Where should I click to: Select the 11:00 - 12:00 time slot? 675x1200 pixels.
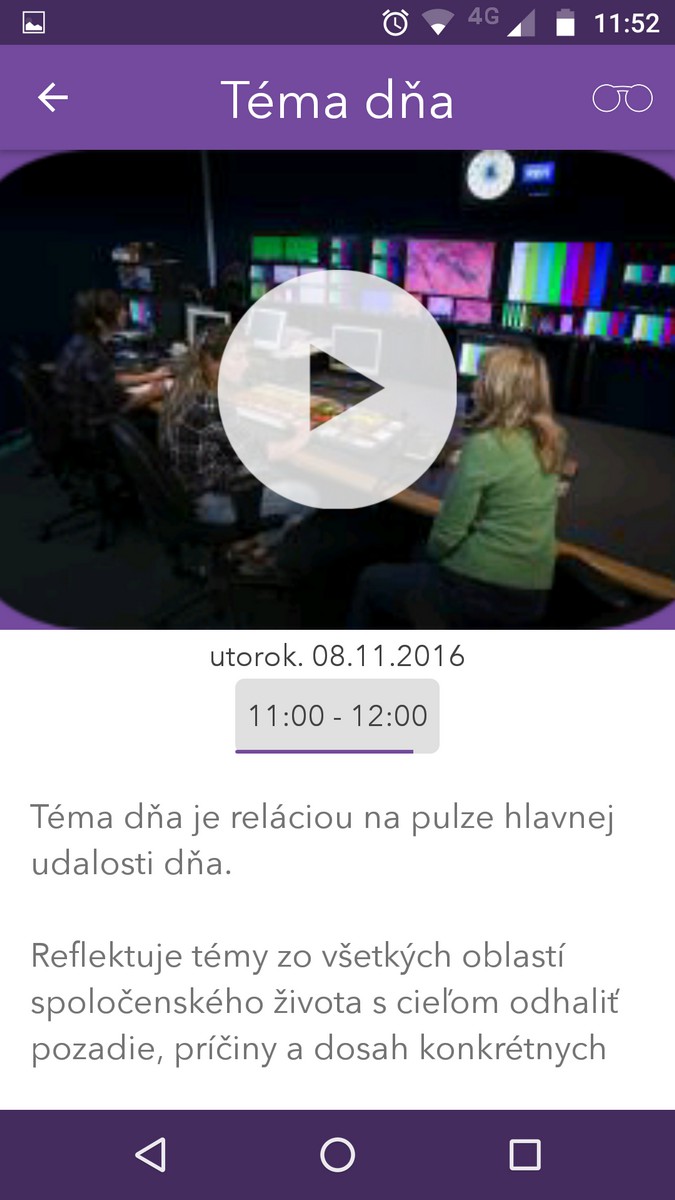337,716
